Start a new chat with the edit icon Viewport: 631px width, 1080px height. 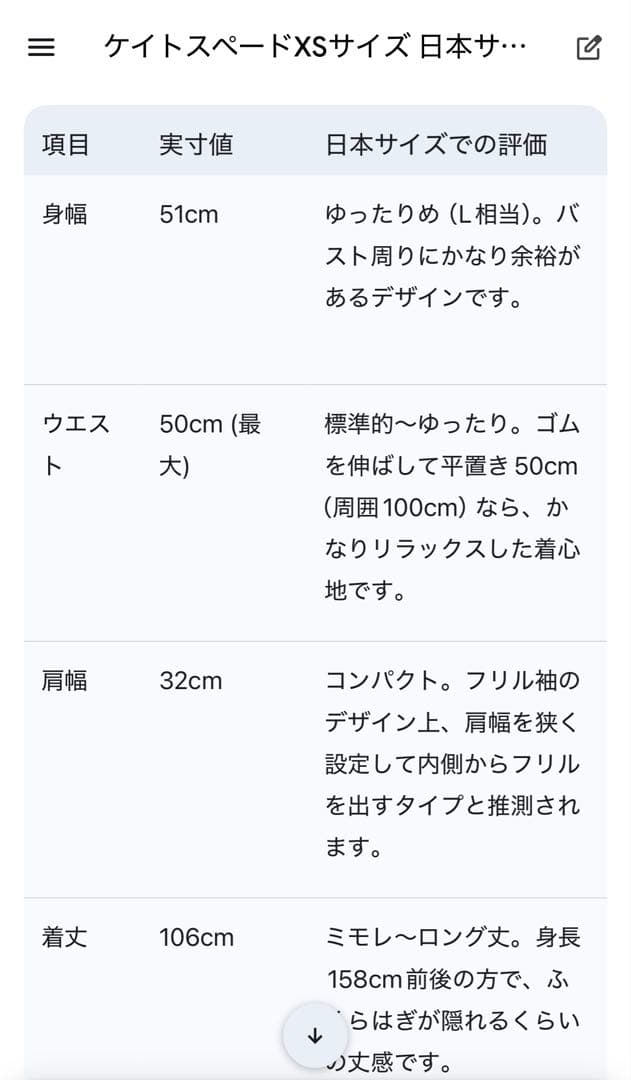(589, 47)
